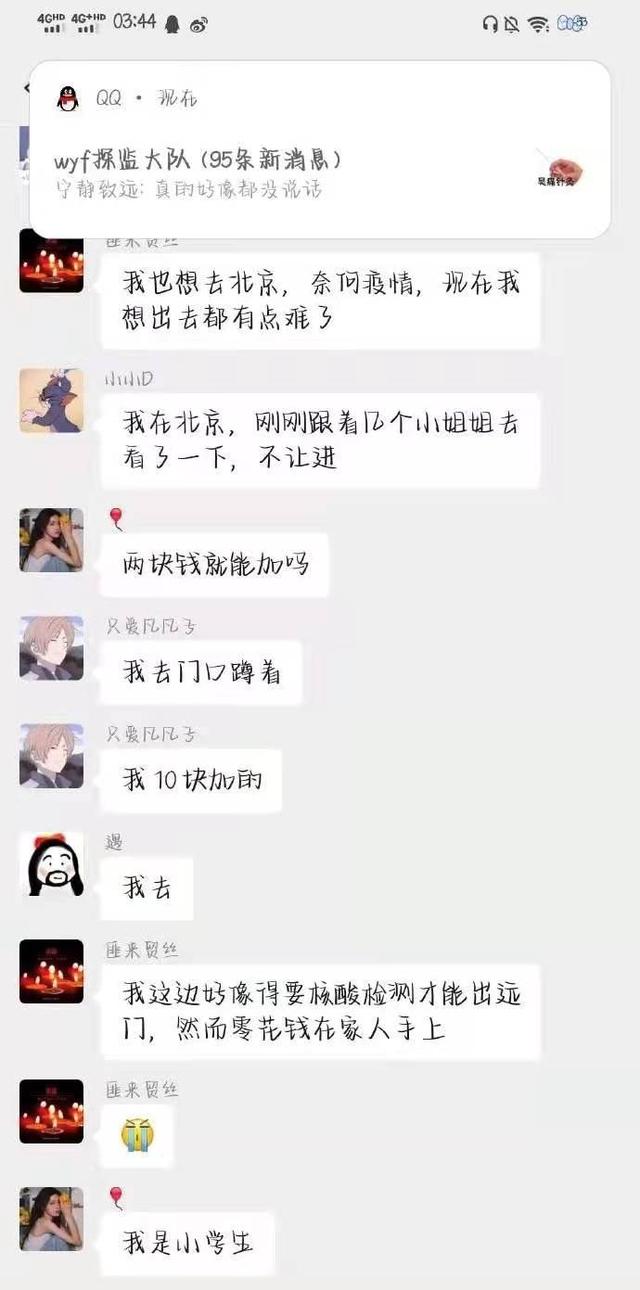640x1290 pixels.
Task: Tap the candle avatar beside the 核酸检测 message
Action: 51,971
